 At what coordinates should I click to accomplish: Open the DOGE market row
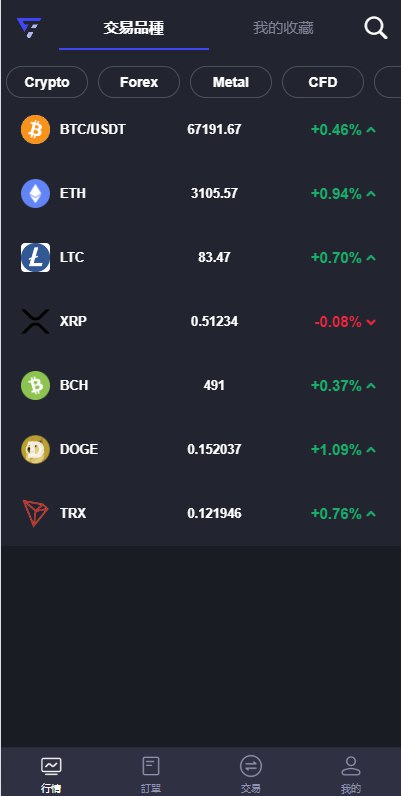[200, 449]
